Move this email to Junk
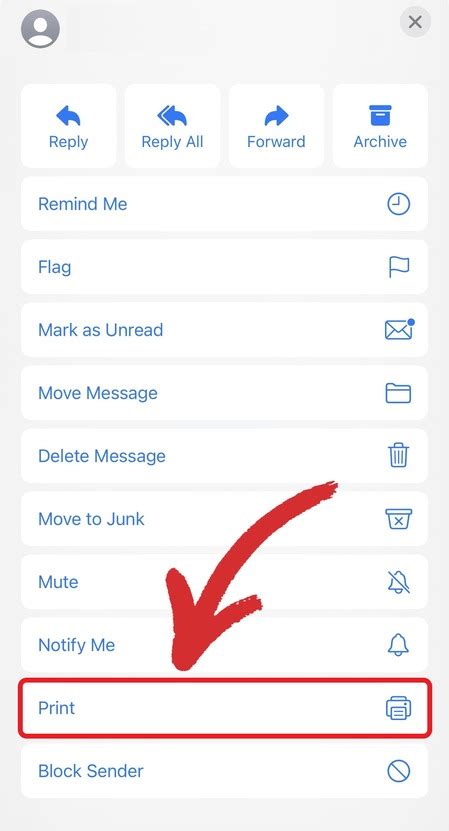The image size is (449, 831). 224,519
